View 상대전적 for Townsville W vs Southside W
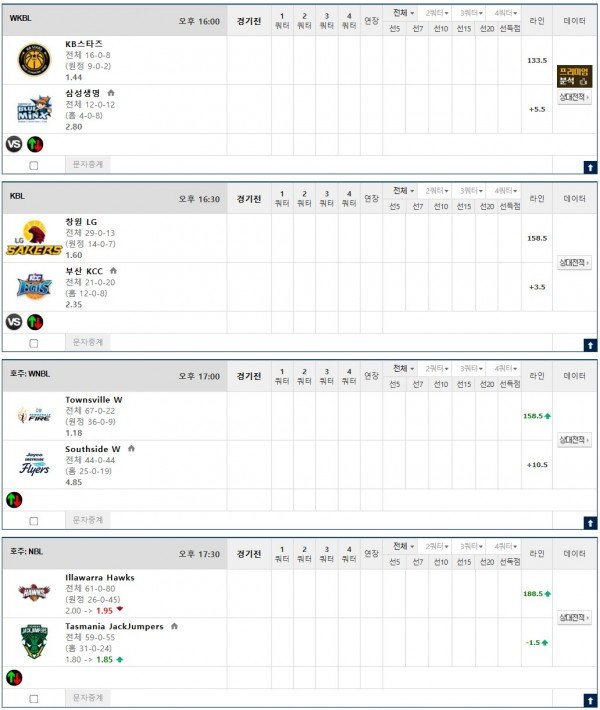Image resolution: width=600 pixels, height=710 pixels. [574, 440]
